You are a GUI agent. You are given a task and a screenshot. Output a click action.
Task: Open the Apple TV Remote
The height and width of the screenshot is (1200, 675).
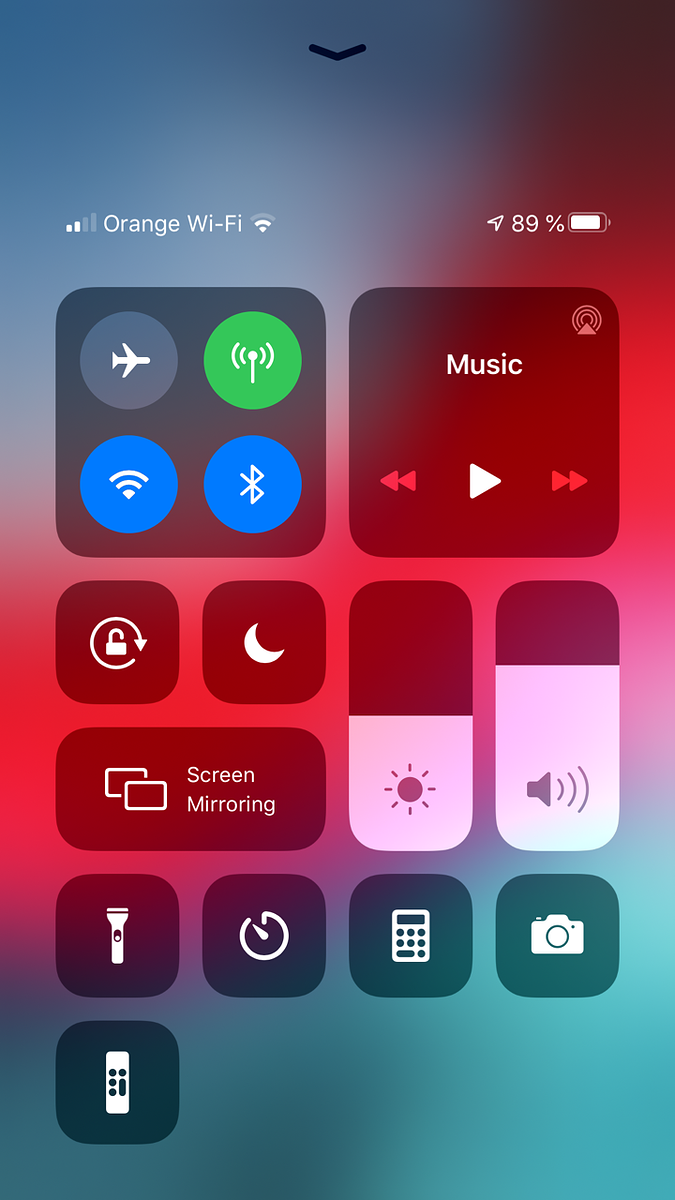118,1082
